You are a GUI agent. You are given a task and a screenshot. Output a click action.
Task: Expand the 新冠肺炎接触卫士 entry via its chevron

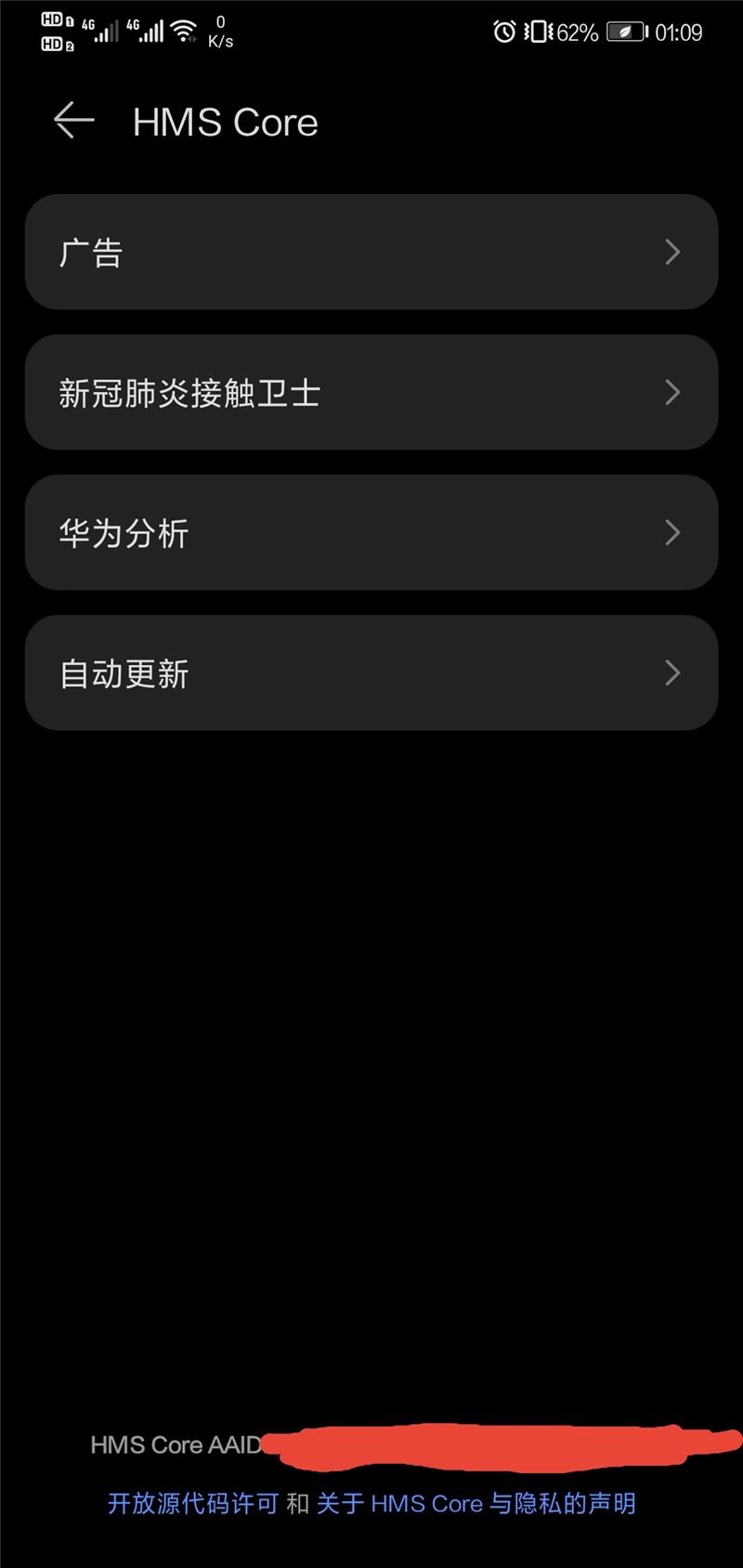pyautogui.click(x=673, y=392)
